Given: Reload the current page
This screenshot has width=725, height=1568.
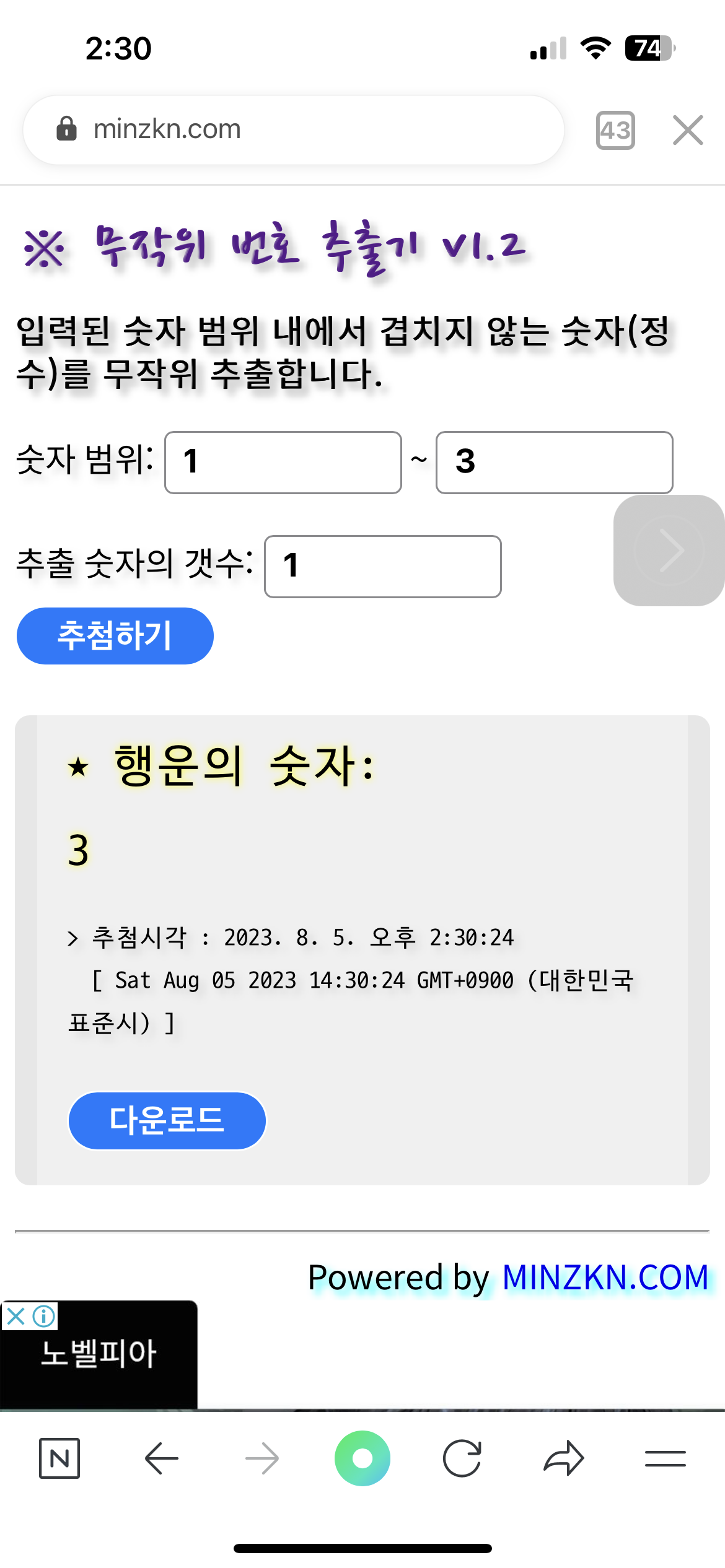Looking at the screenshot, I should [x=462, y=1458].
